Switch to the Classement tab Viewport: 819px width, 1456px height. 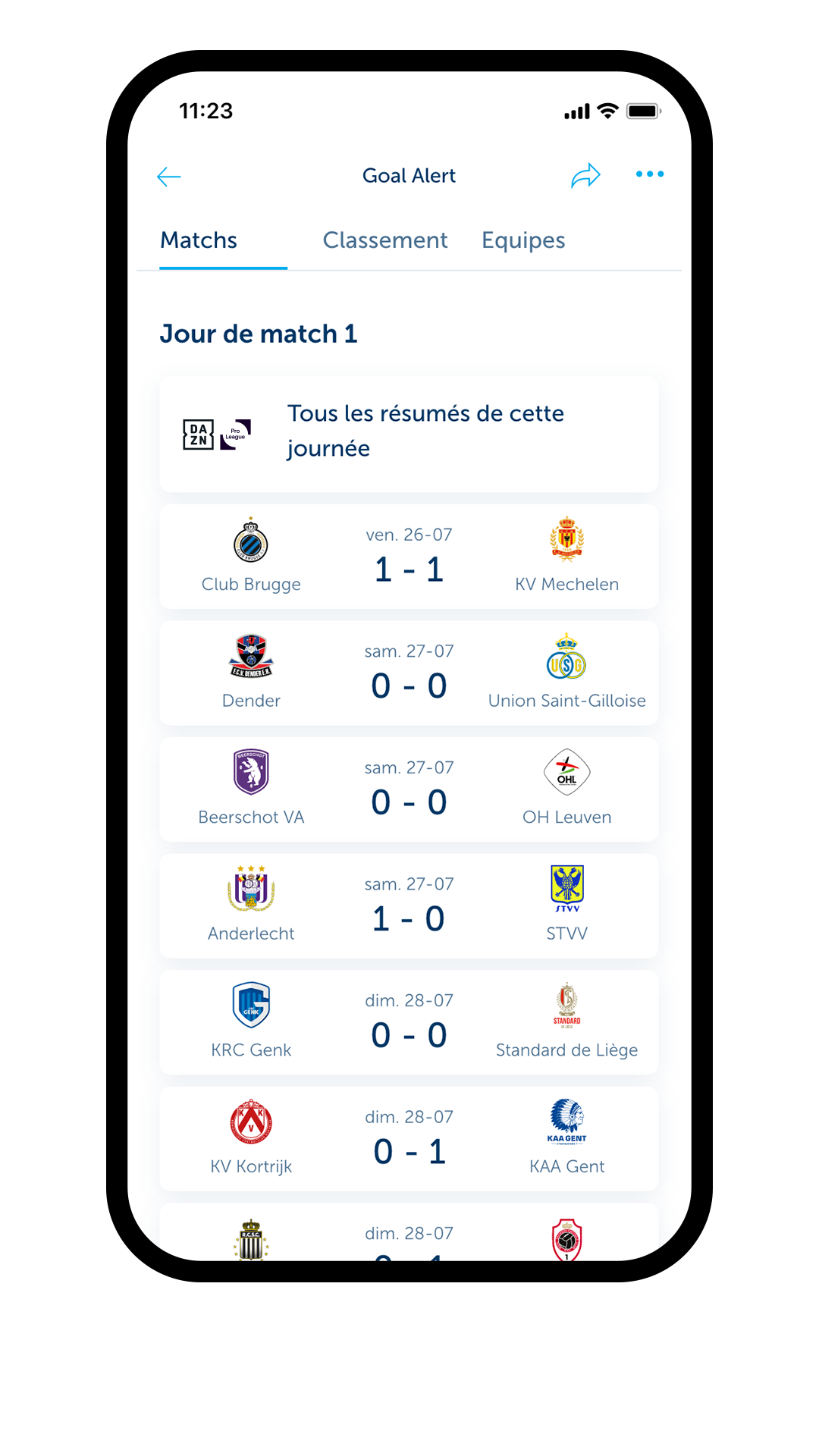(x=385, y=240)
